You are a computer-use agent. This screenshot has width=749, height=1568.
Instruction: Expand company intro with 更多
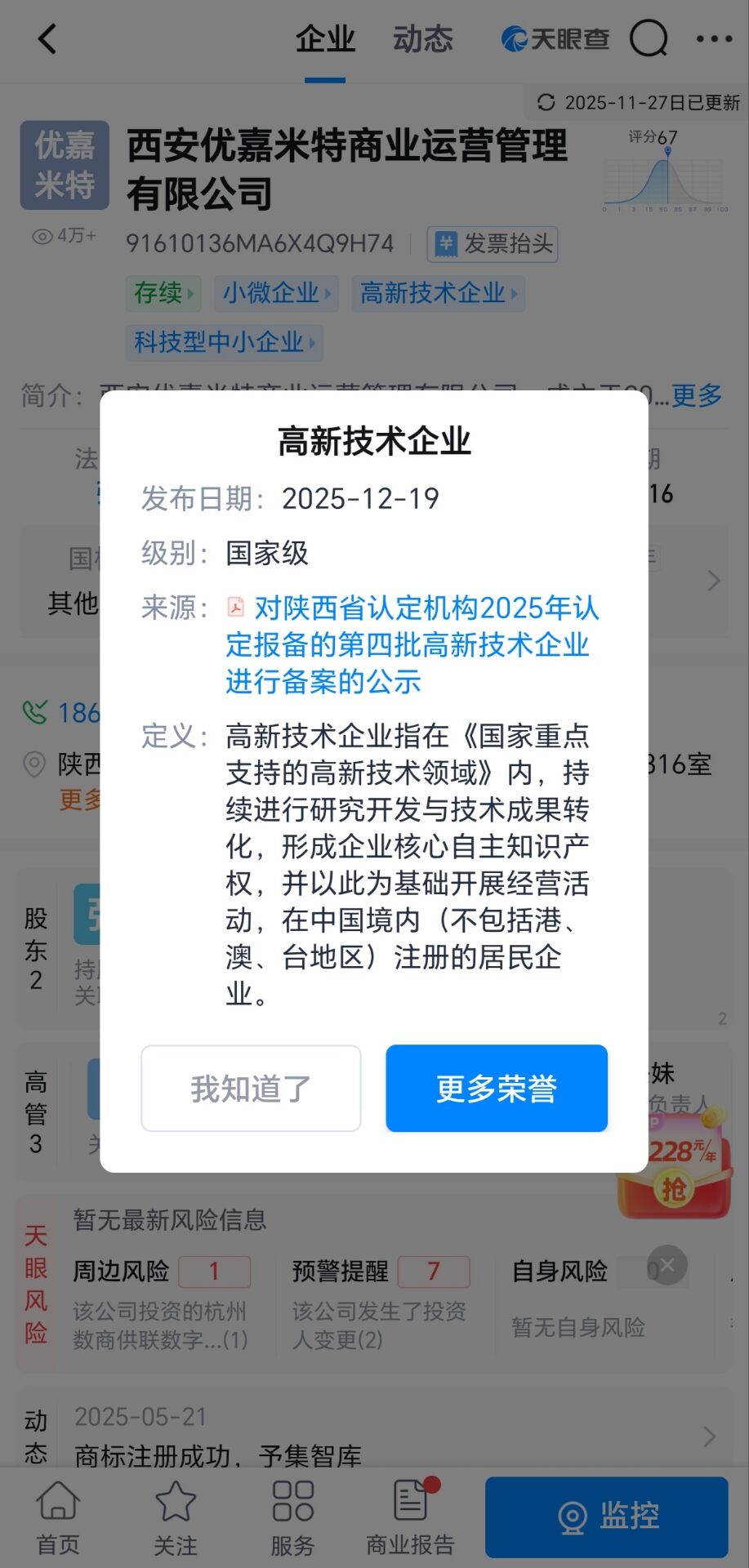[x=696, y=396]
